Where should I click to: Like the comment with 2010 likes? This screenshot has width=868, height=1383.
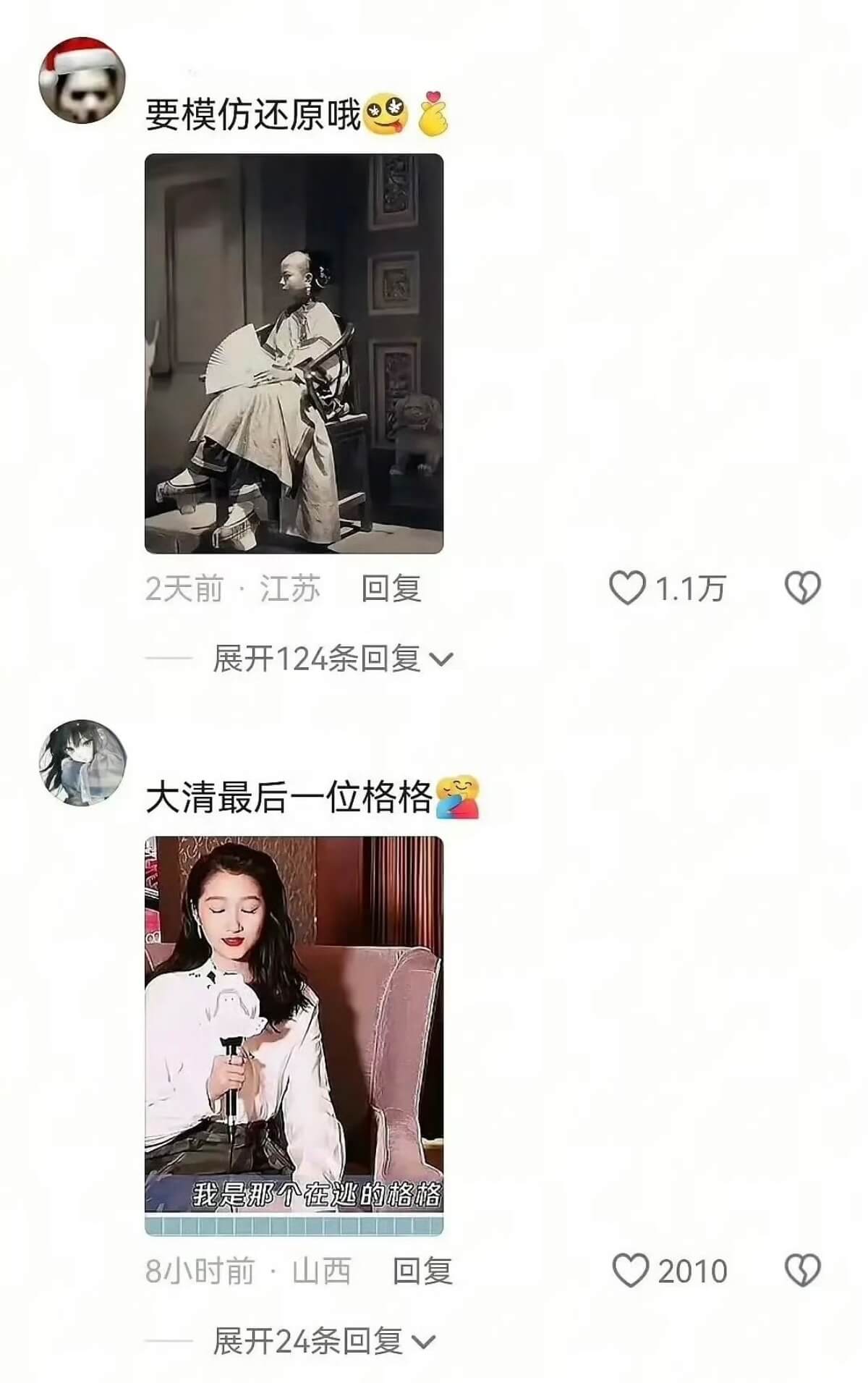[x=630, y=1271]
